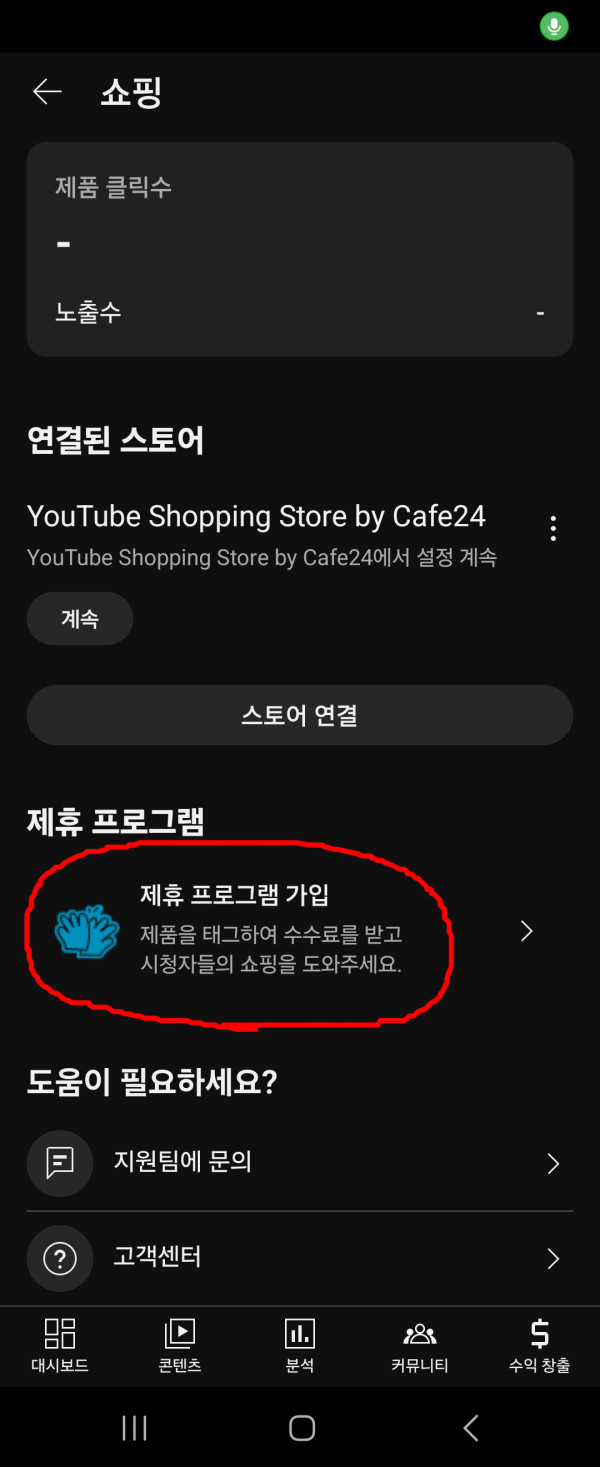600x1467 pixels.
Task: Switch to the 수익 창출 tab
Action: (539, 1345)
